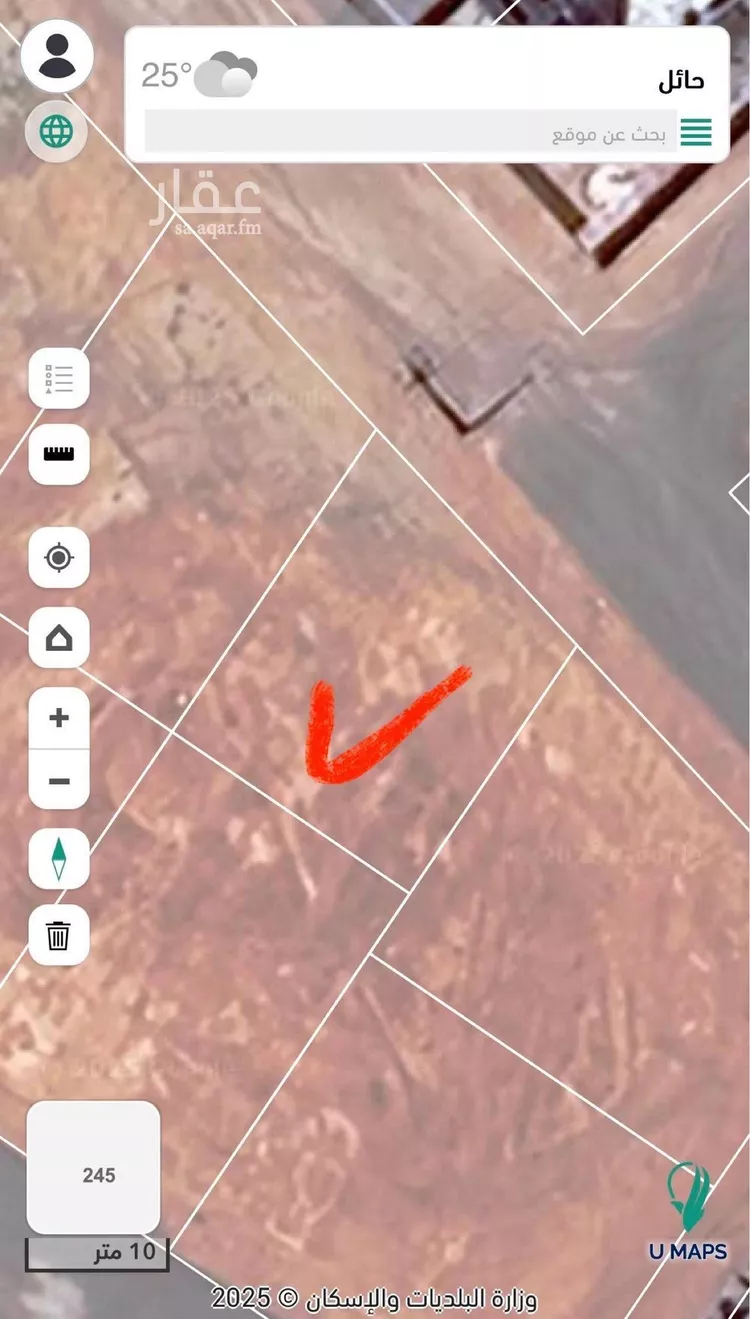Select the ruler measurement tool
The width and height of the screenshot is (750, 1319).
59,455
